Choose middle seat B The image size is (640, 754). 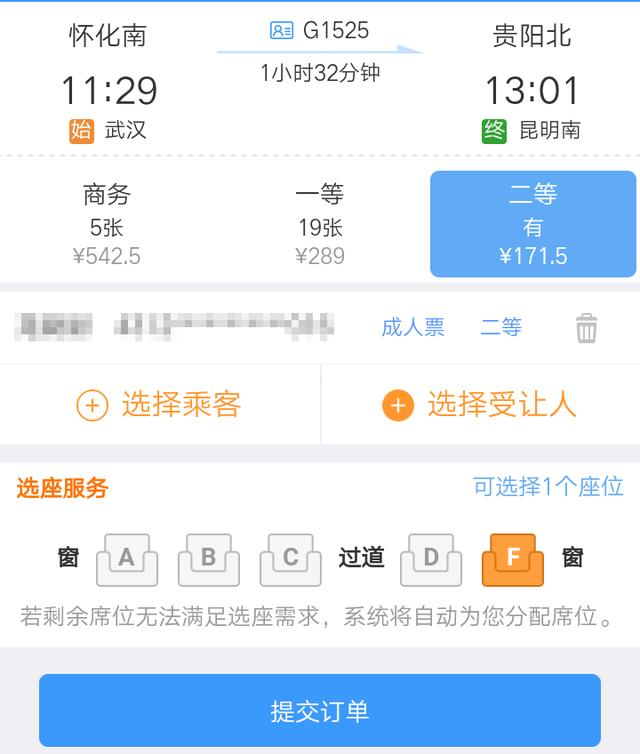(x=208, y=560)
